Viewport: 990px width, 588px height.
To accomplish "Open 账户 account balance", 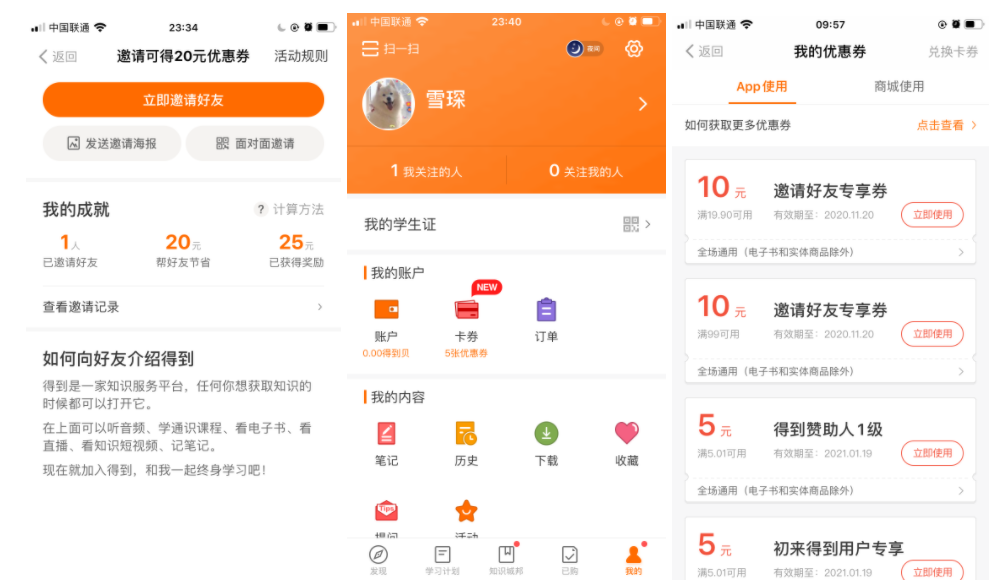I will pyautogui.click(x=386, y=320).
